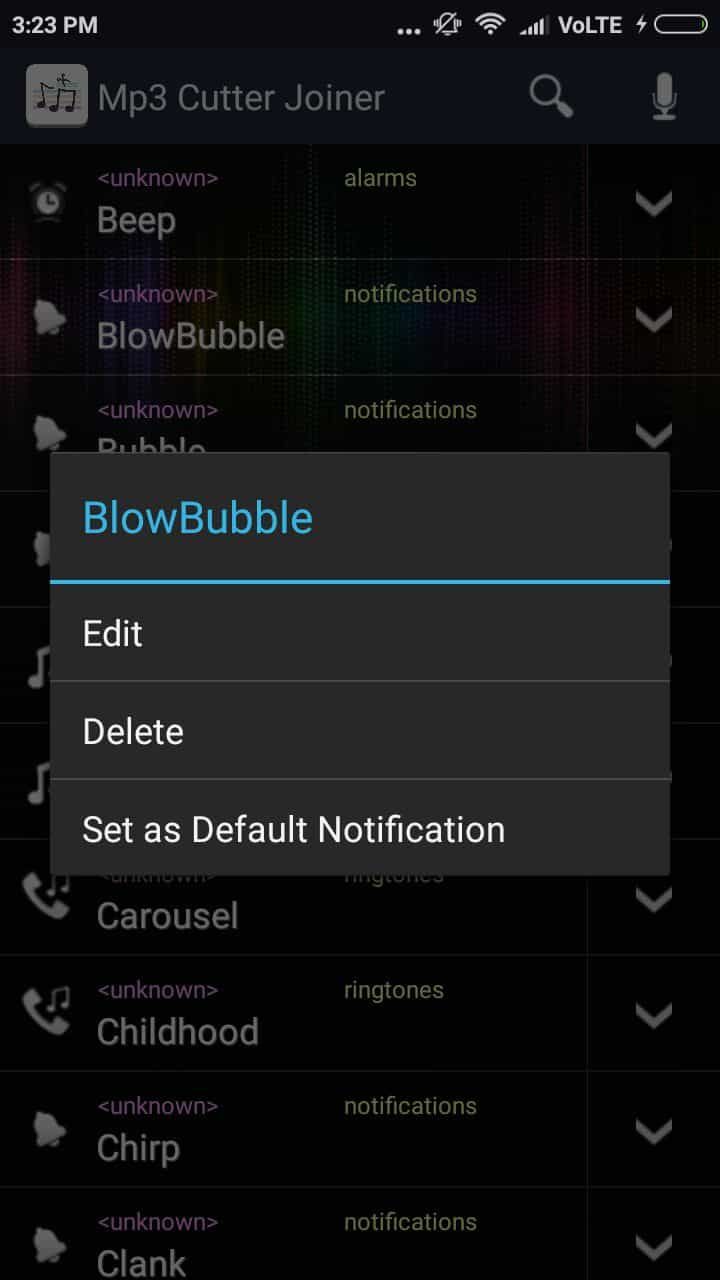Viewport: 720px width, 1280px height.
Task: Select Delete for BlowBubble
Action: click(x=360, y=731)
